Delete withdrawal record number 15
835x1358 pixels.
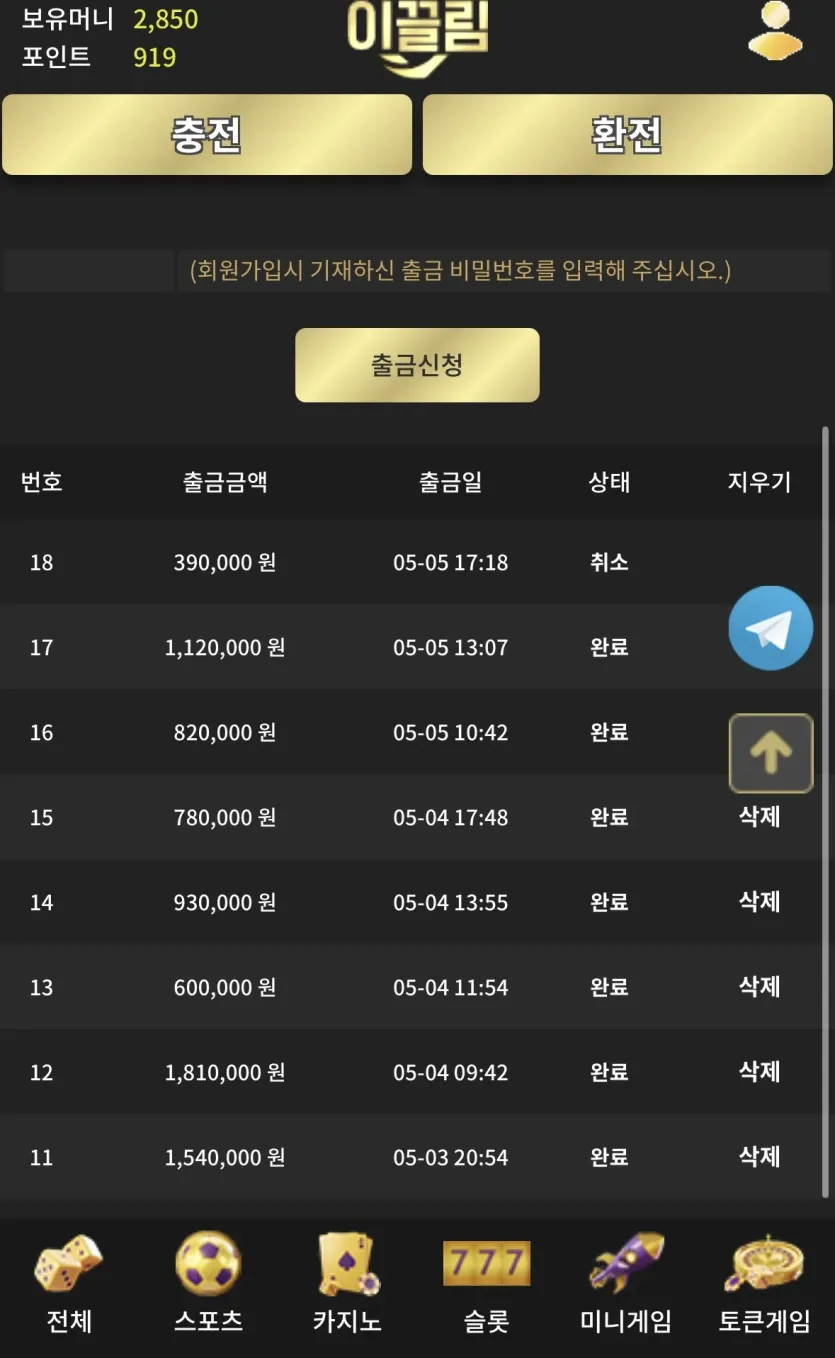tap(759, 817)
